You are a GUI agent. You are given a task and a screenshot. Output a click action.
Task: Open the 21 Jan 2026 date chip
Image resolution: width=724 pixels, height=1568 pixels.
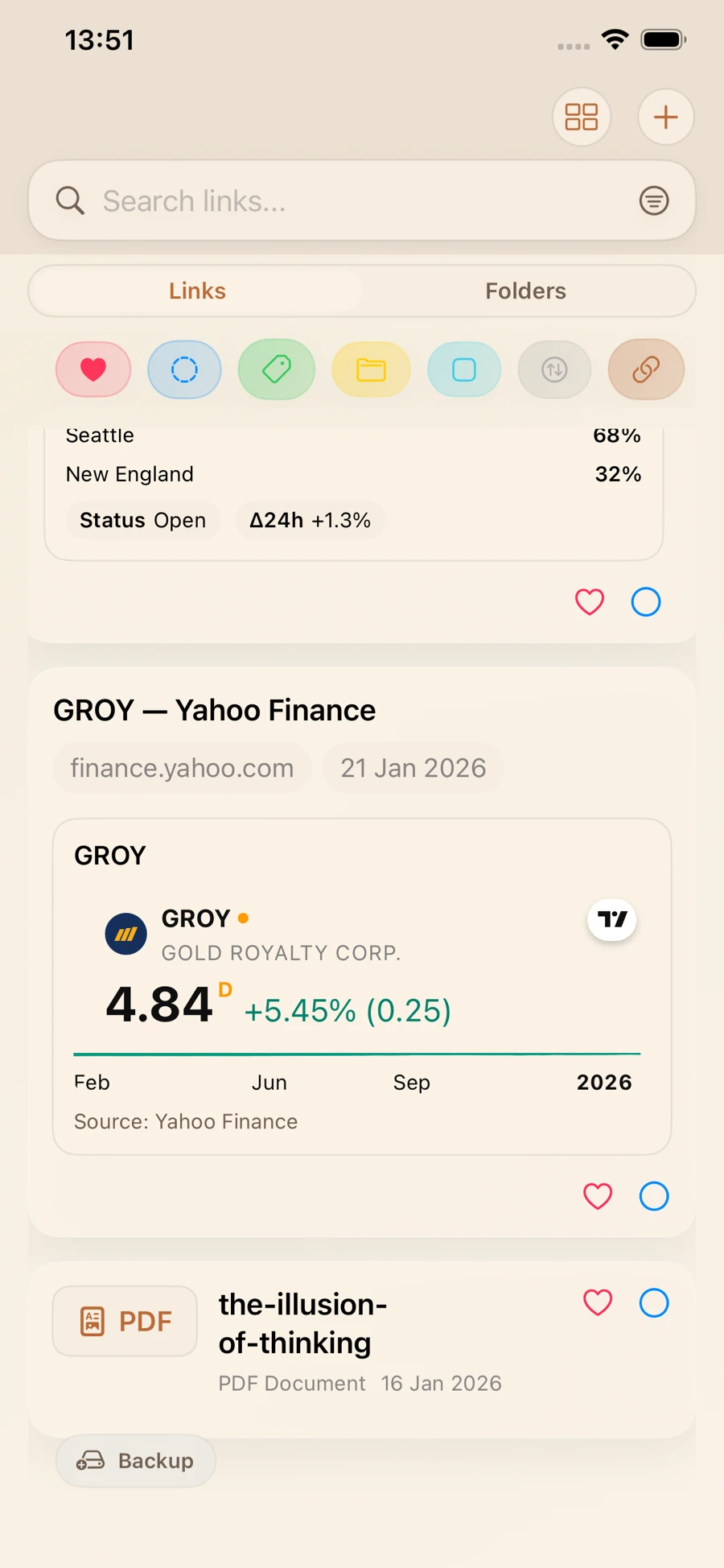click(413, 768)
